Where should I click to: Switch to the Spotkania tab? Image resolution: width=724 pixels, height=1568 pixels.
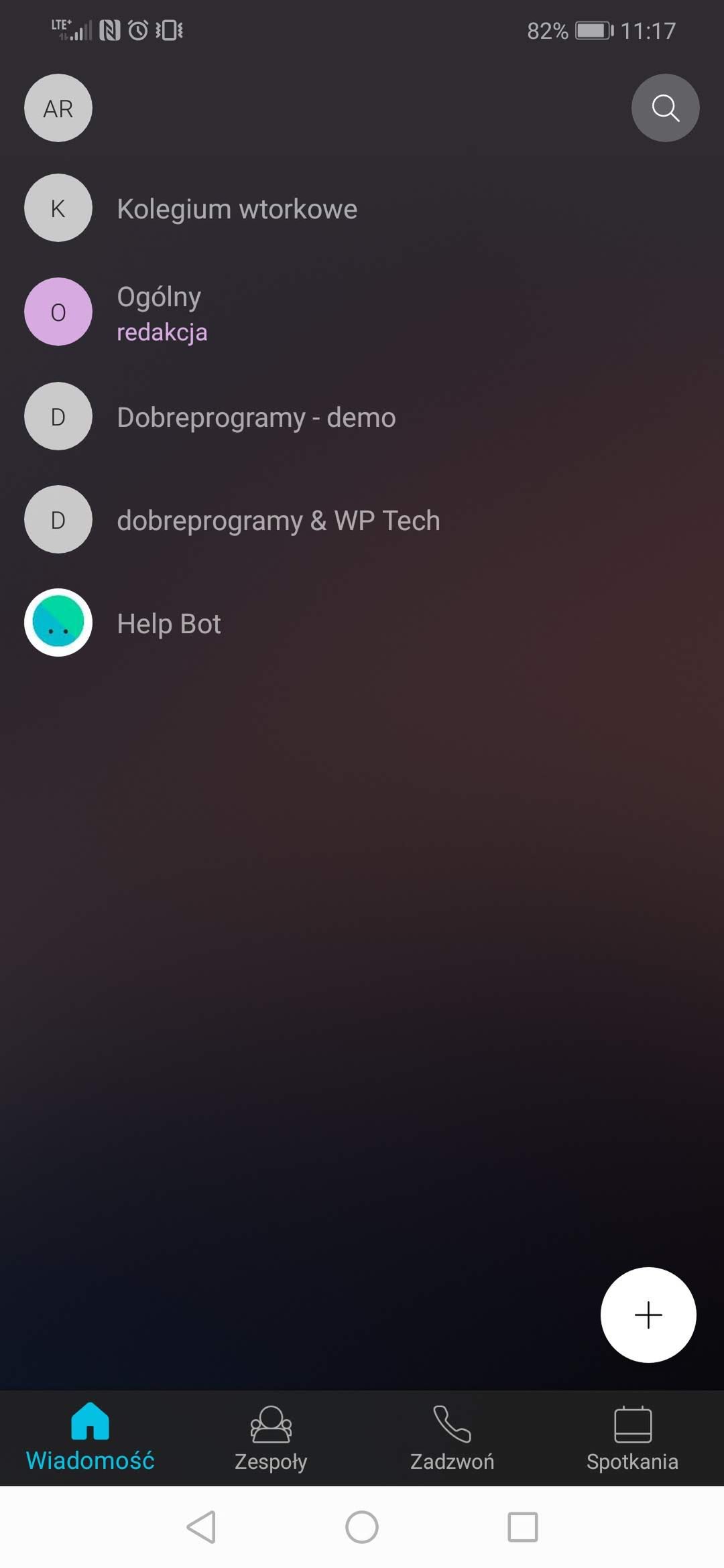(x=633, y=1438)
